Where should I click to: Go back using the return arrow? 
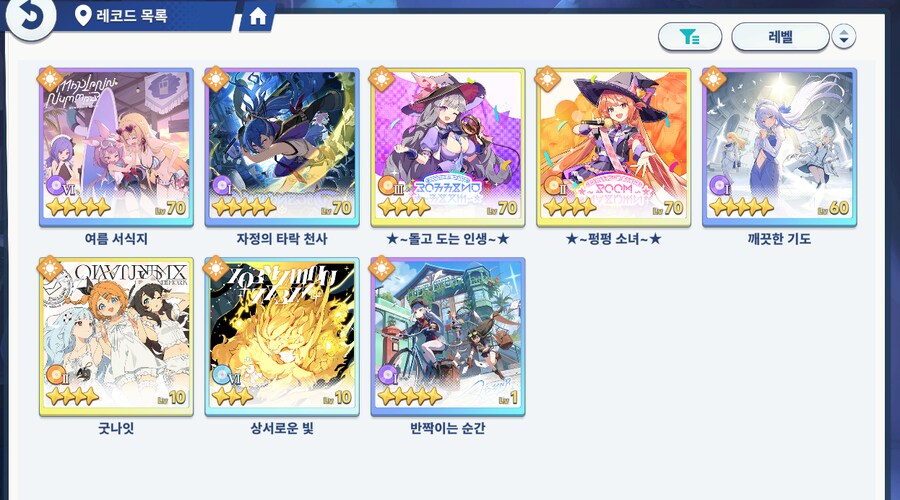pyautogui.click(x=29, y=17)
